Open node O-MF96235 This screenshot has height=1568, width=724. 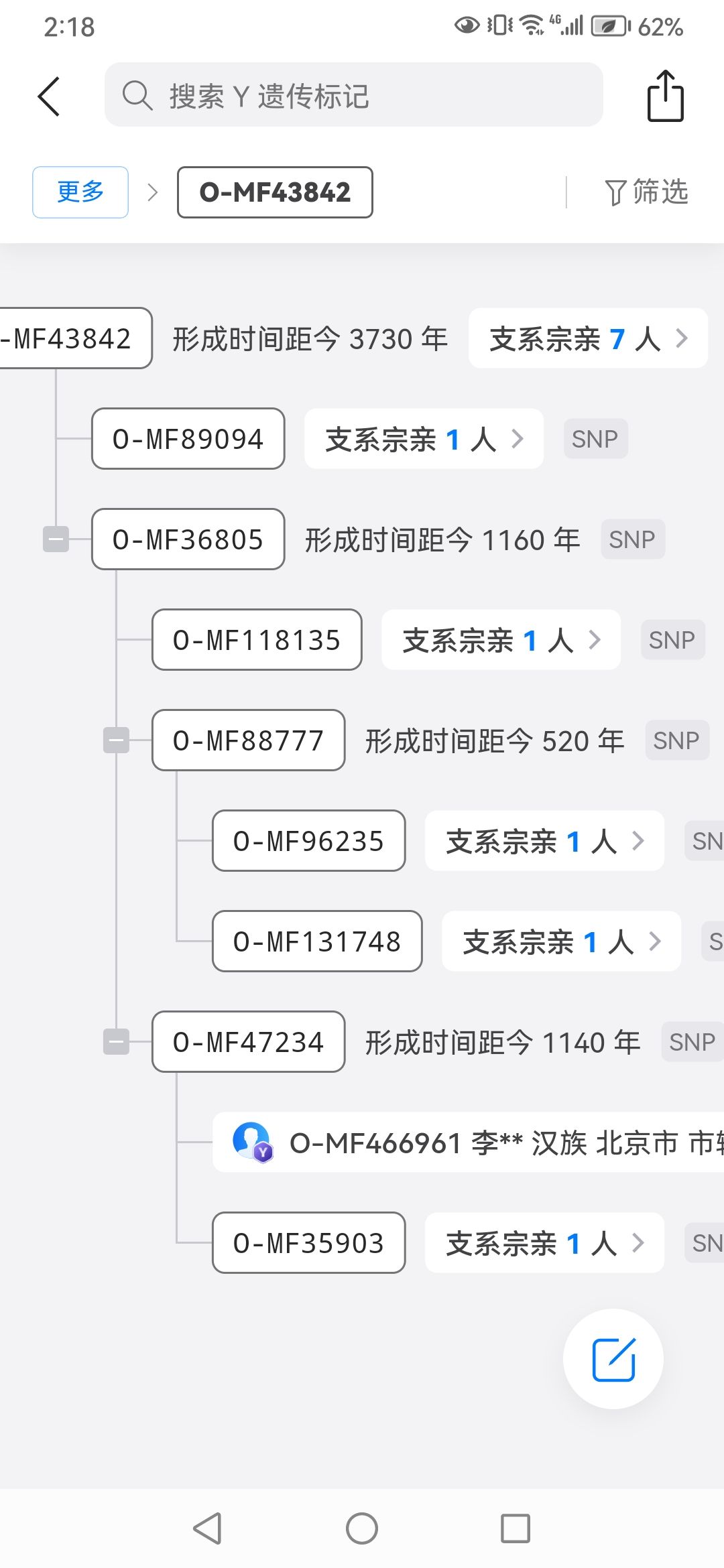[308, 841]
